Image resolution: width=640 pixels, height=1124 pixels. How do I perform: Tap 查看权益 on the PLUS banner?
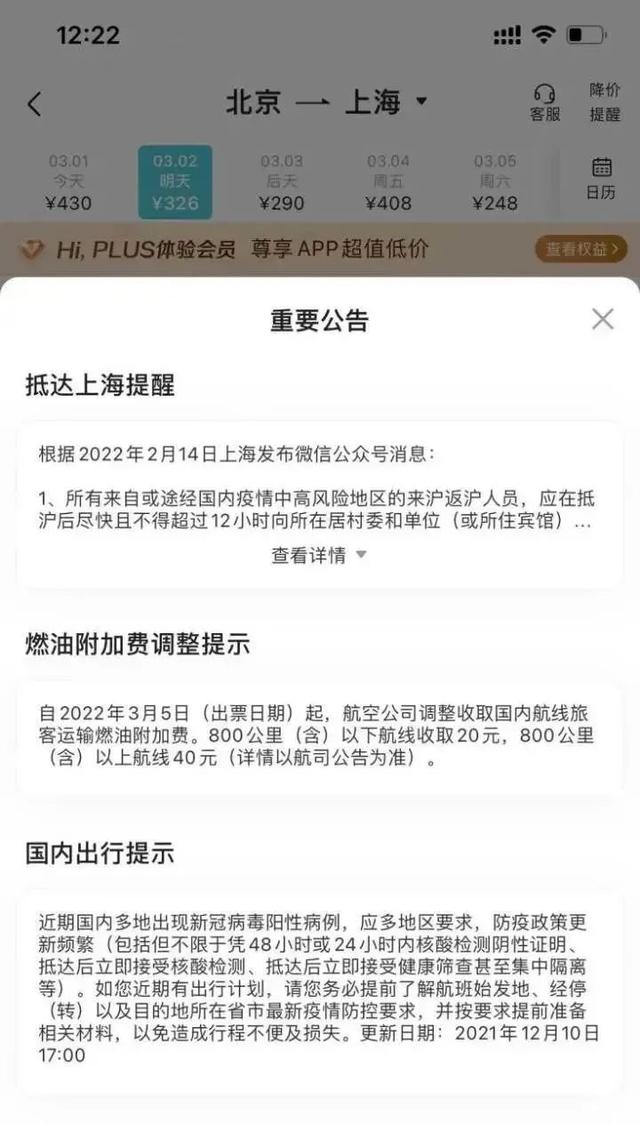(x=580, y=248)
